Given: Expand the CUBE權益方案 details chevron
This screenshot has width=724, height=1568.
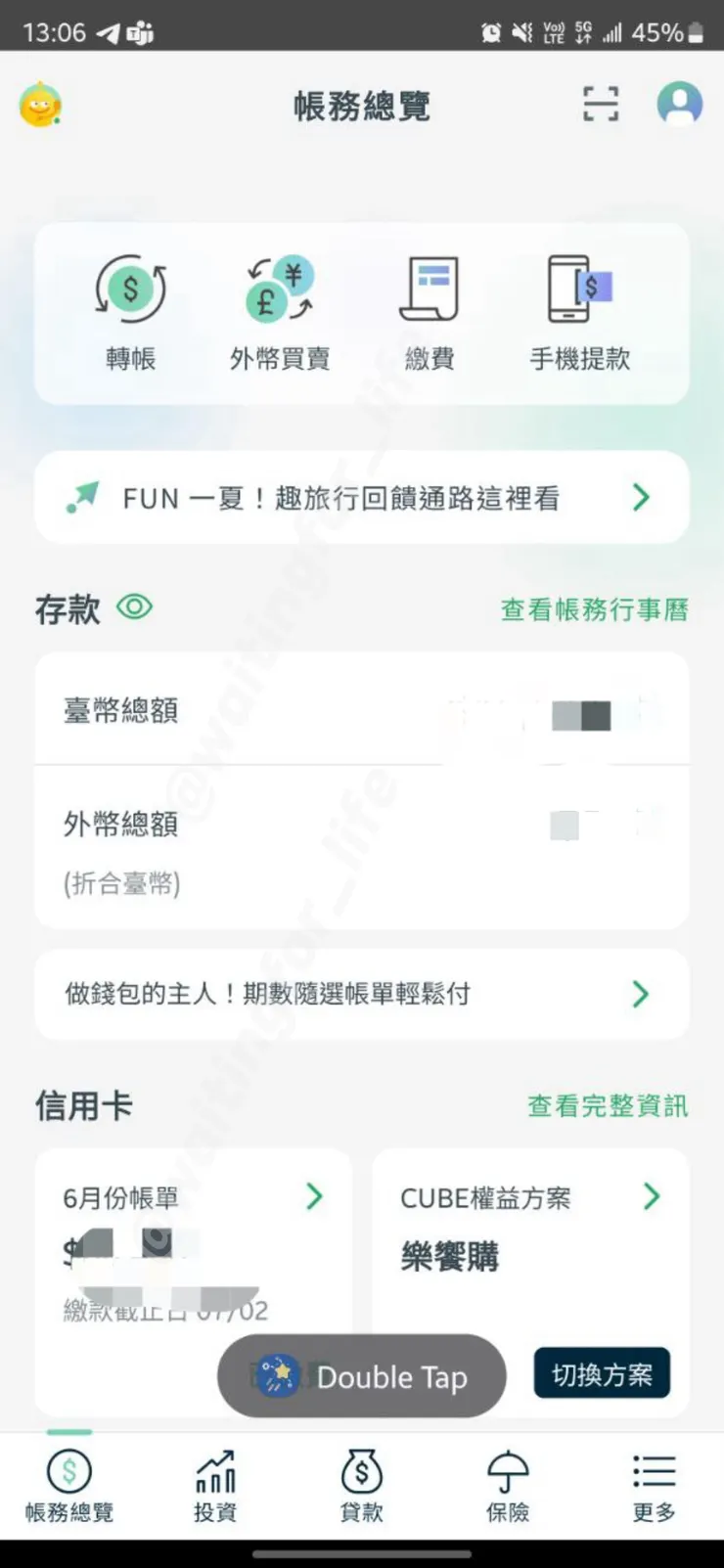Looking at the screenshot, I should (x=652, y=1195).
